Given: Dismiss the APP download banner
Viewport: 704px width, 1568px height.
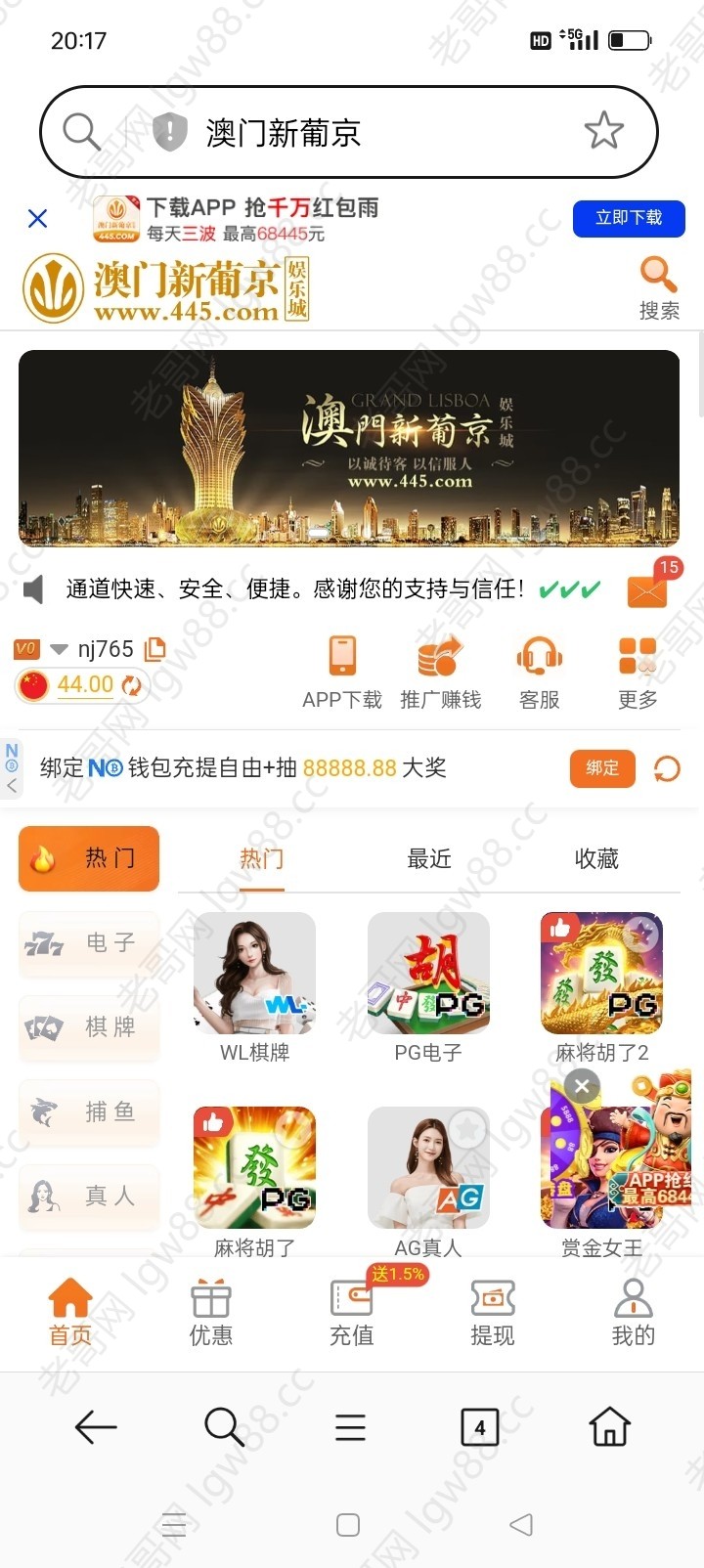Looking at the screenshot, I should pos(37,218).
